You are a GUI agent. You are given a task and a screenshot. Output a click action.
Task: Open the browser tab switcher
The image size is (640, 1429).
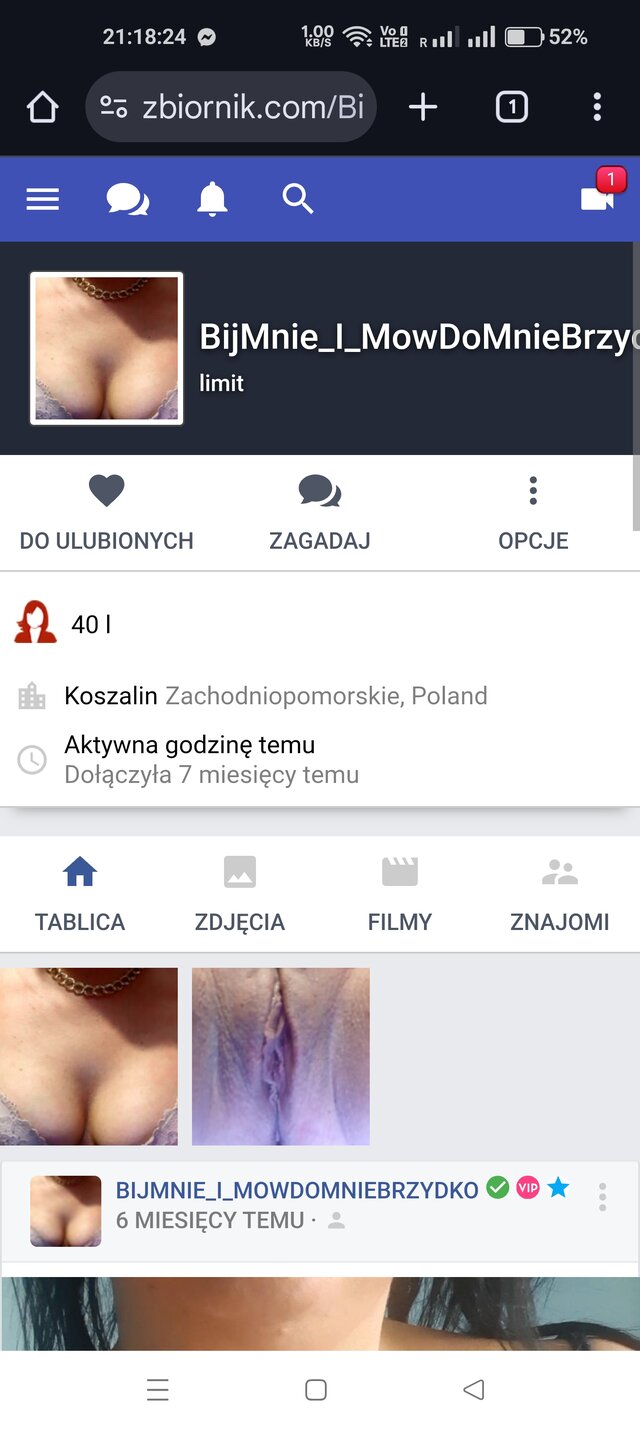coord(511,107)
